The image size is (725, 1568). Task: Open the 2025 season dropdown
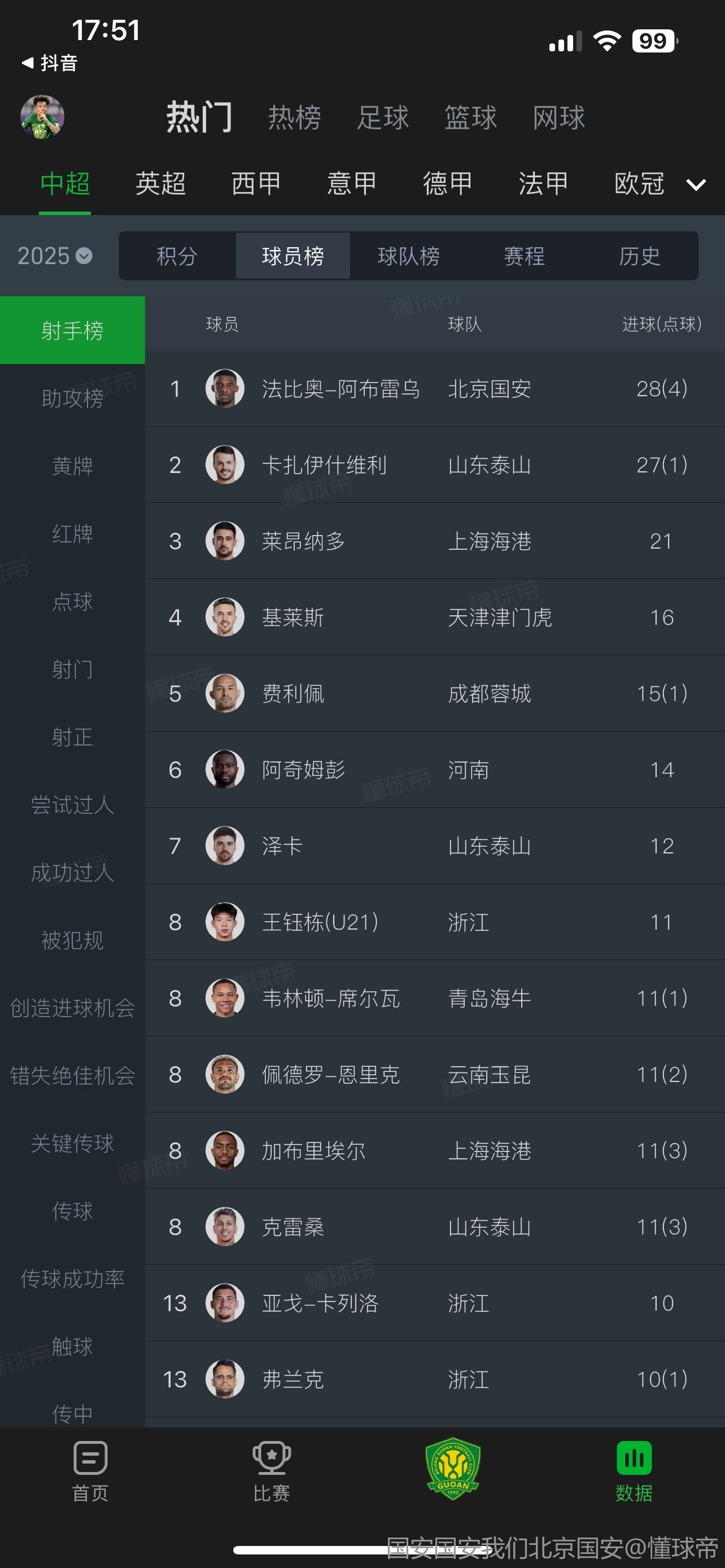pos(55,256)
